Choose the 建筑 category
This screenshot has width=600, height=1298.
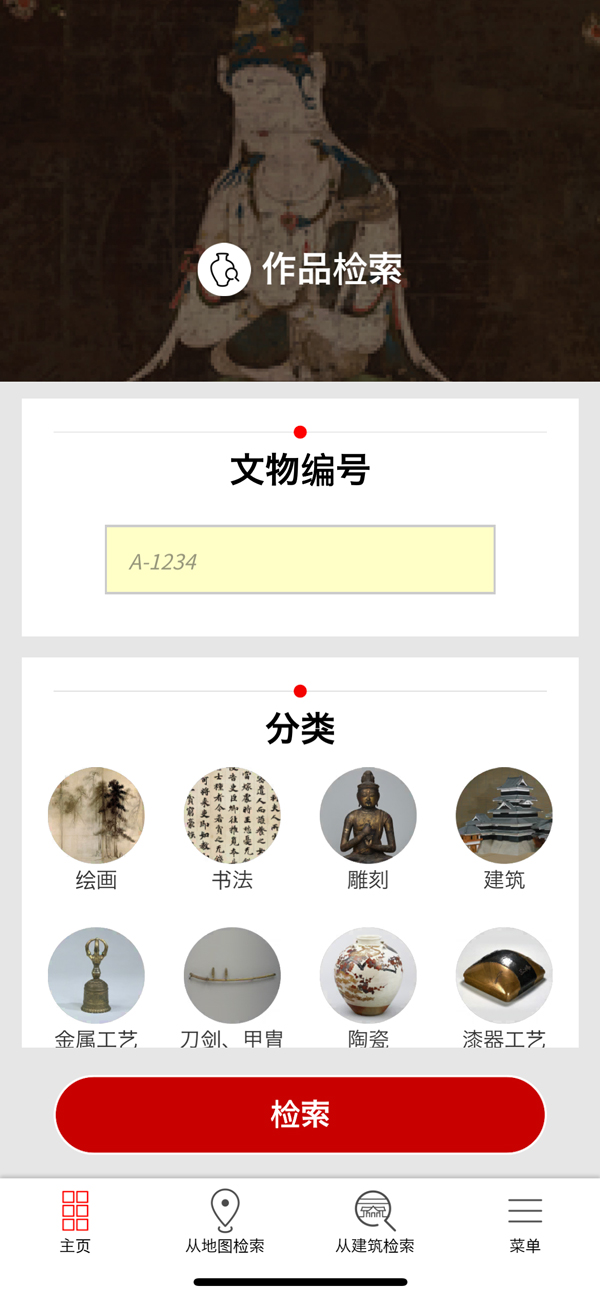(504, 816)
